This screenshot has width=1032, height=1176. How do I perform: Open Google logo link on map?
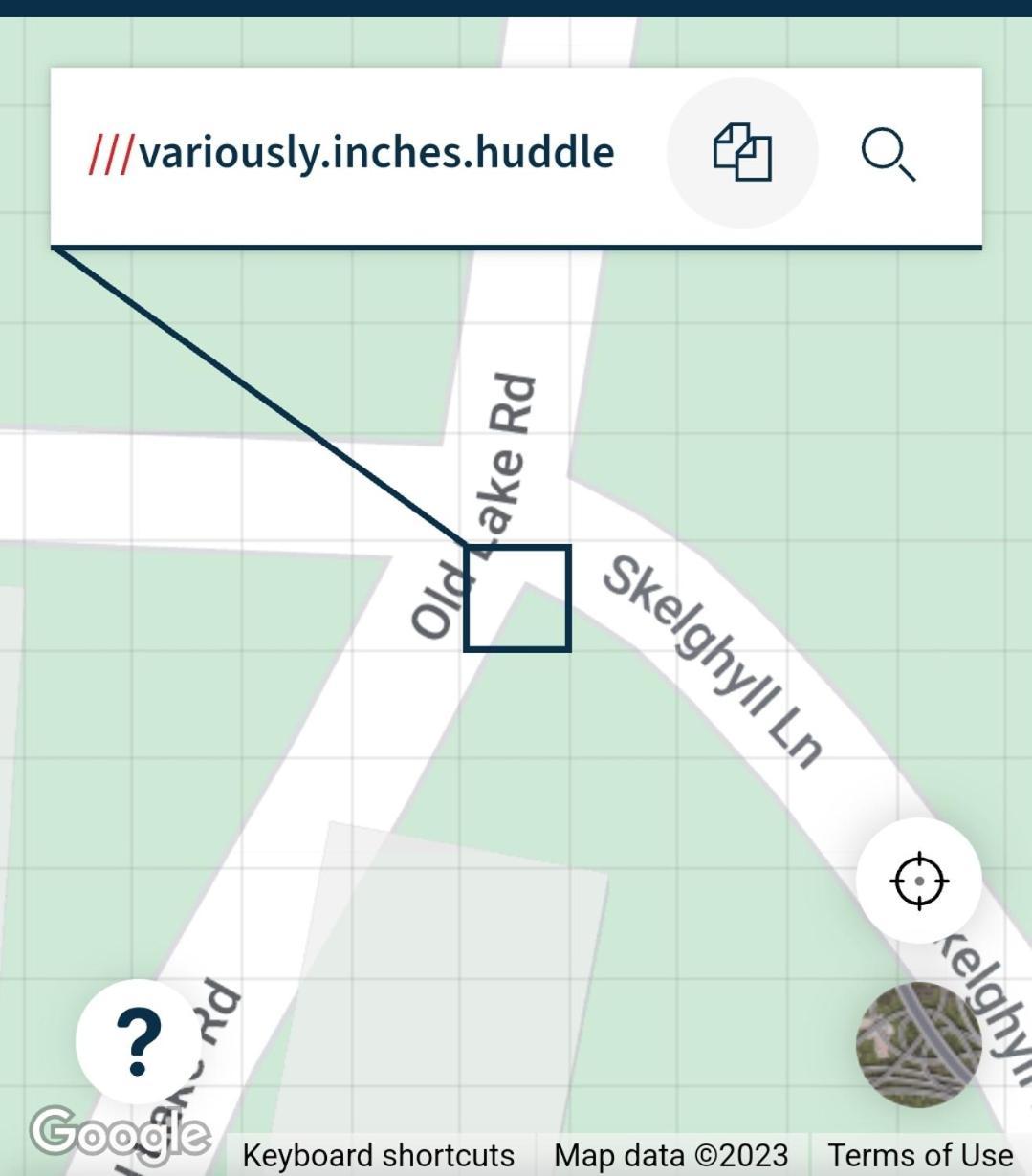point(121,1134)
